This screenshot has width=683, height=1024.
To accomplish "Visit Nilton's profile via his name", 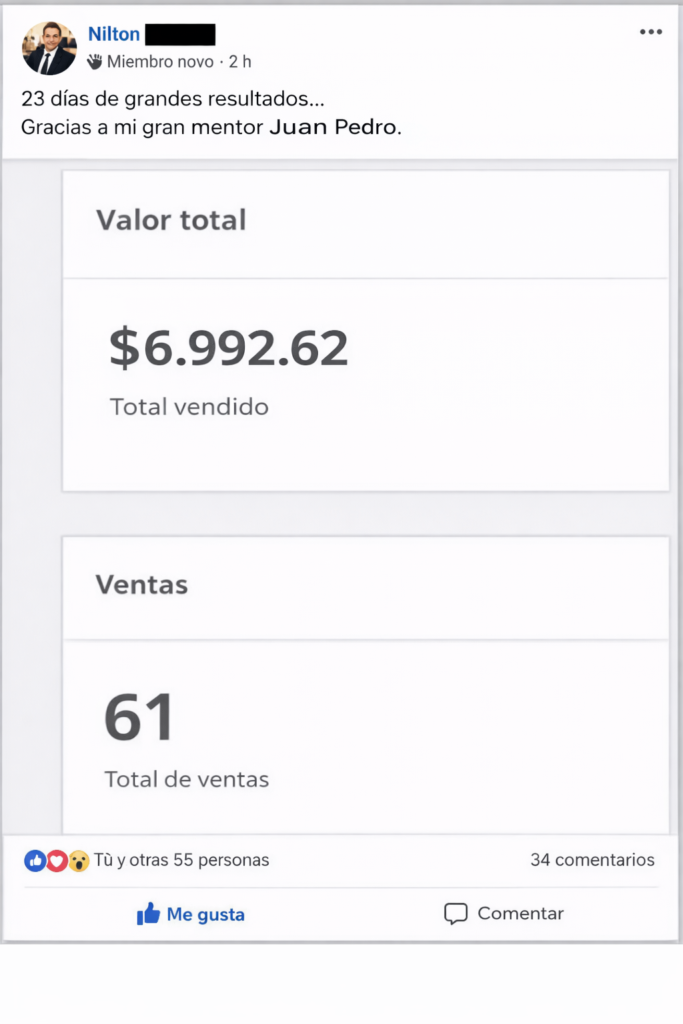I will point(114,34).
